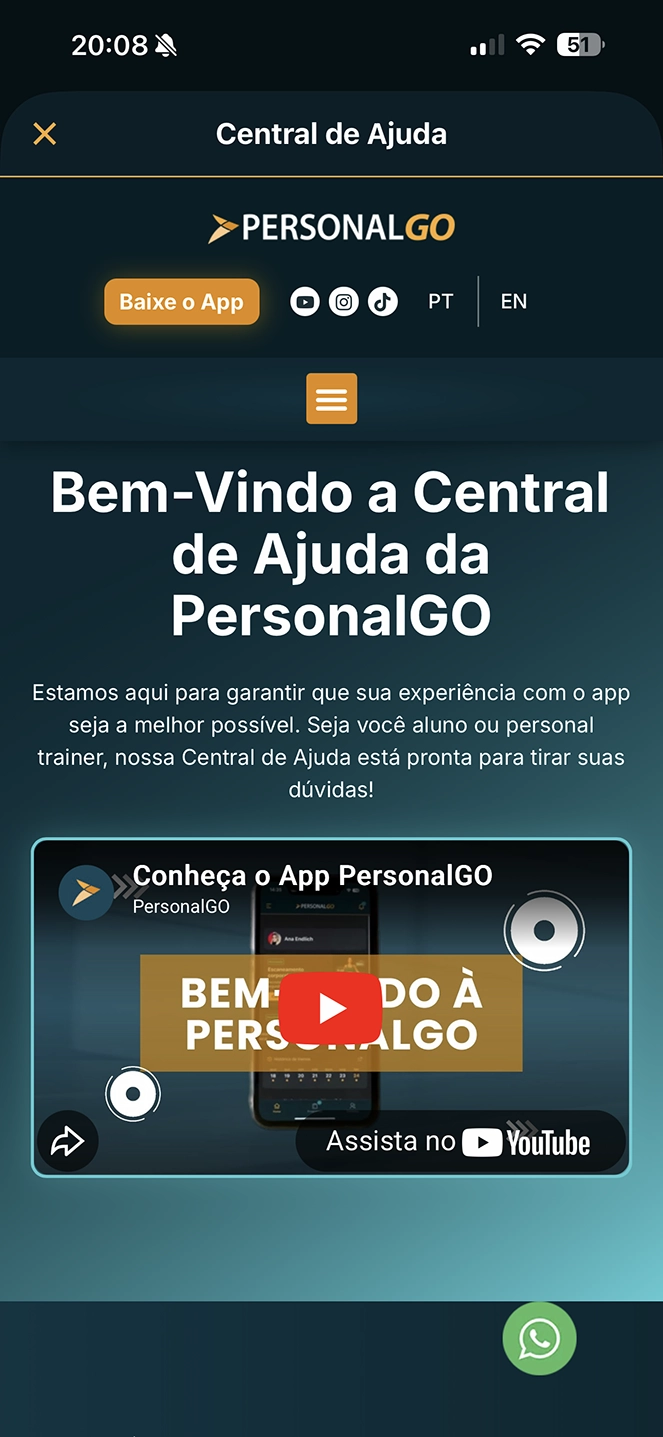
Task: Open WhatsApp chat support
Action: pyautogui.click(x=539, y=1338)
